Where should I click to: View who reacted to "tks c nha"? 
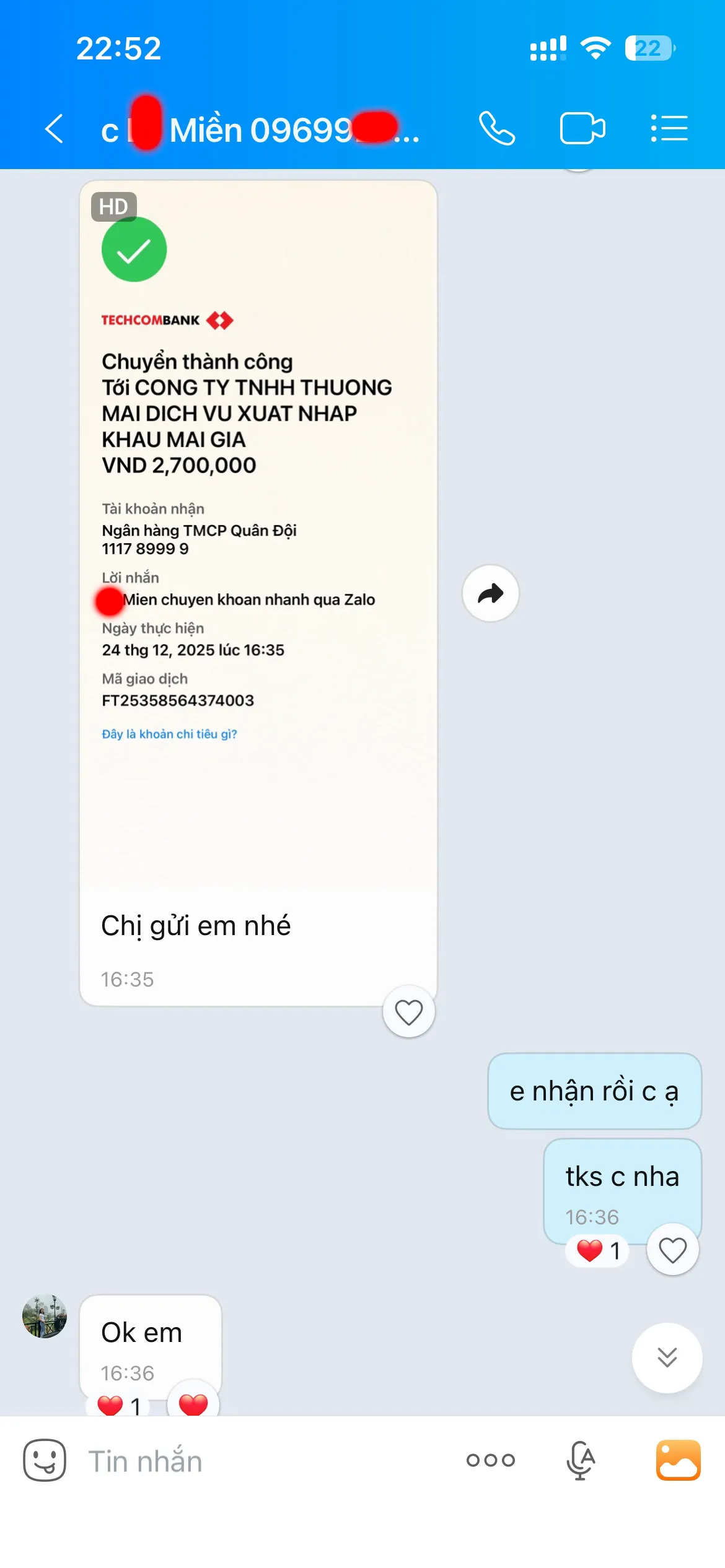(x=597, y=1251)
